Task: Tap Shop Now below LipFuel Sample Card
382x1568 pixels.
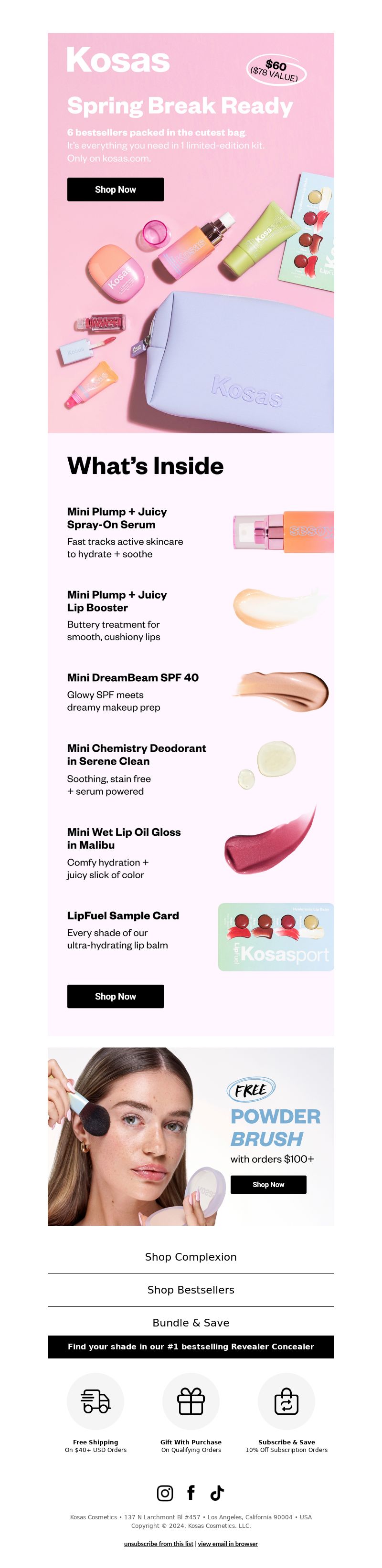Action: coord(115,996)
